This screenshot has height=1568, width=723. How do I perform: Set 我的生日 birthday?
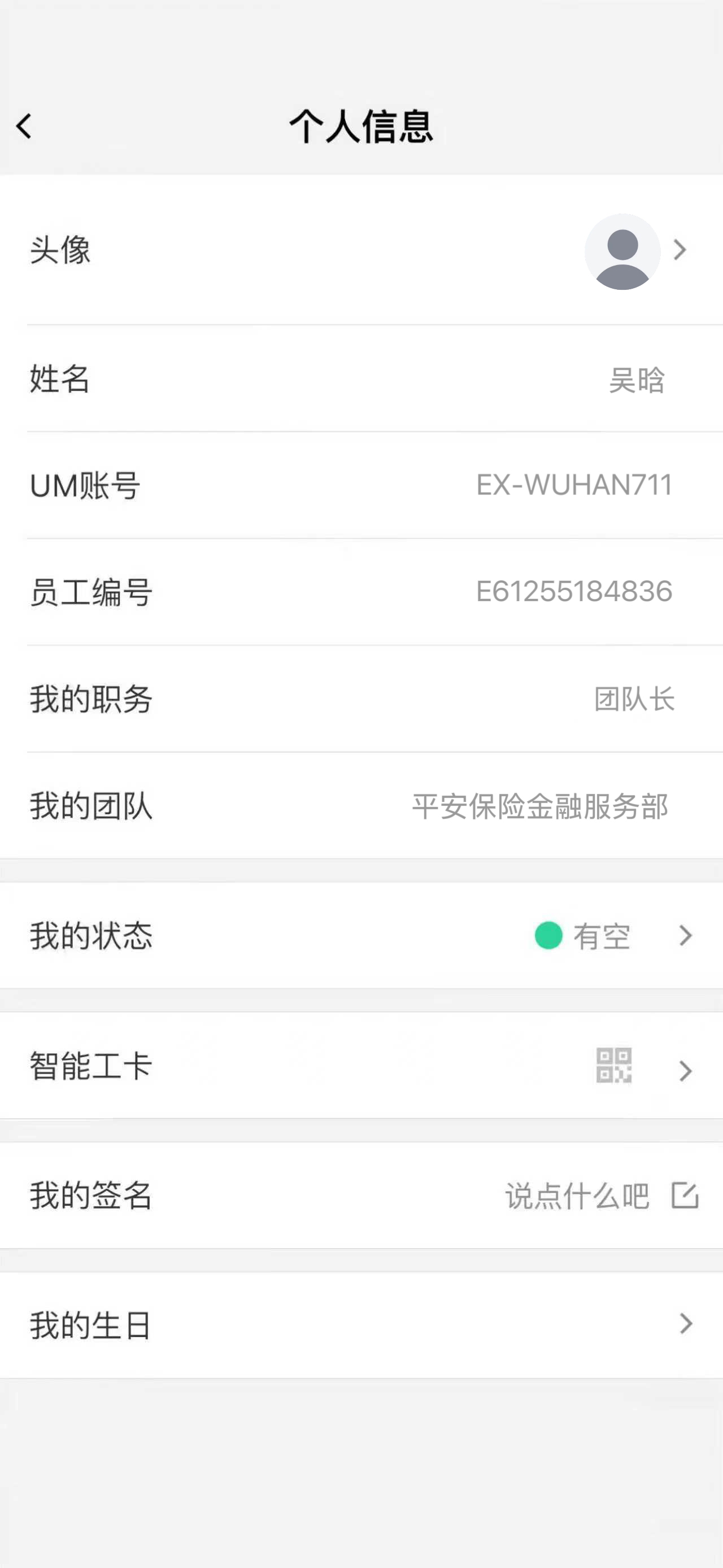pyautogui.click(x=361, y=1324)
